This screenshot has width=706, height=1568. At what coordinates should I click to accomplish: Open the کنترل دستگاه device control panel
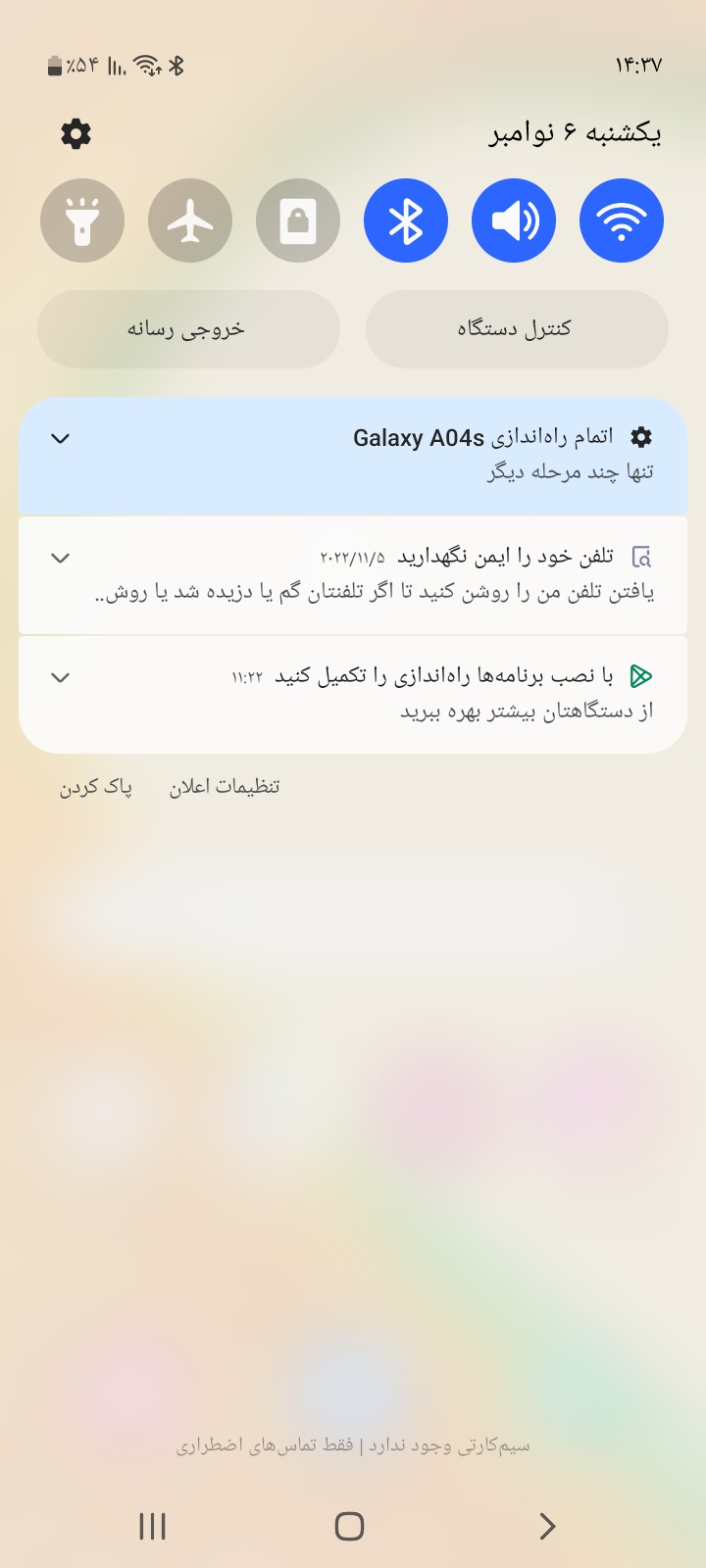click(517, 329)
